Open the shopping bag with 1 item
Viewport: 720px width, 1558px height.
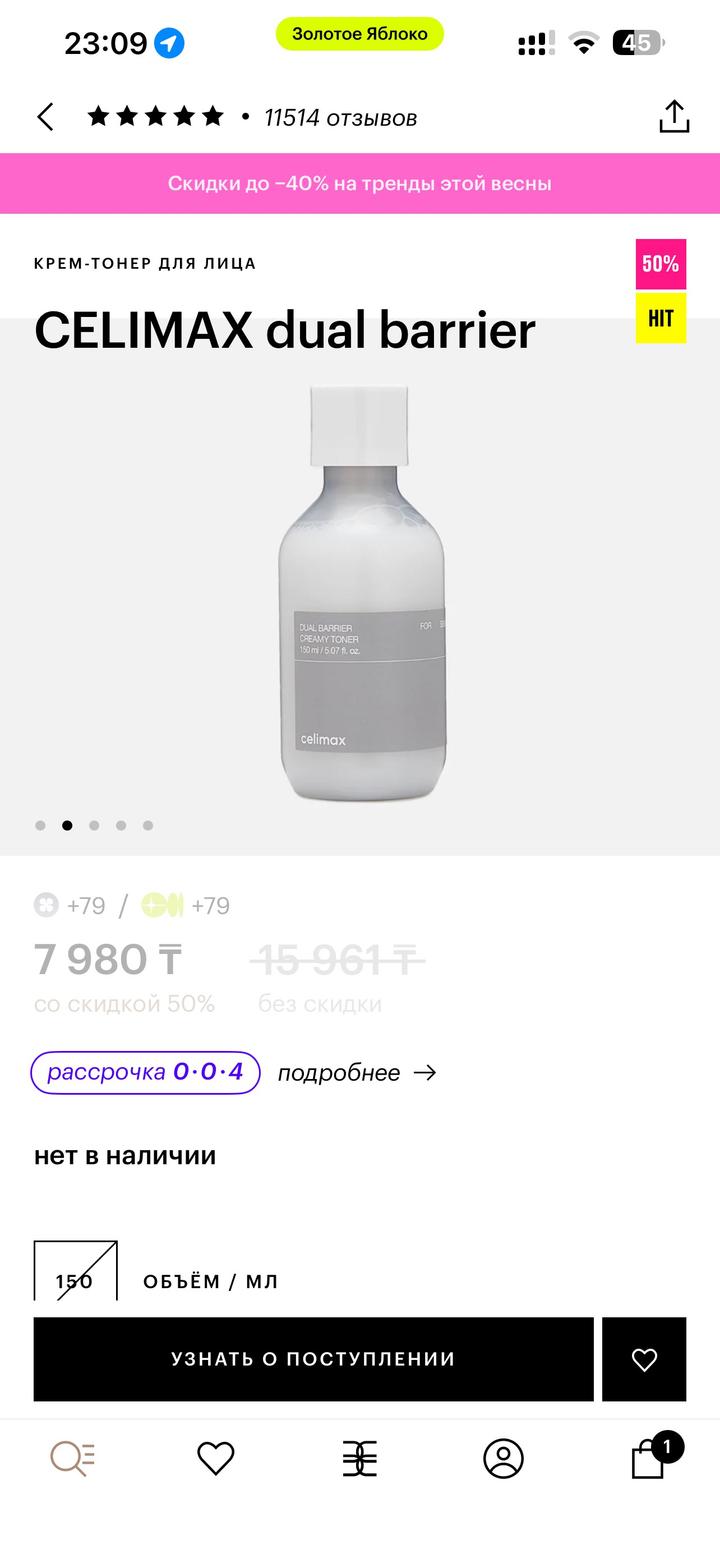click(x=649, y=1459)
